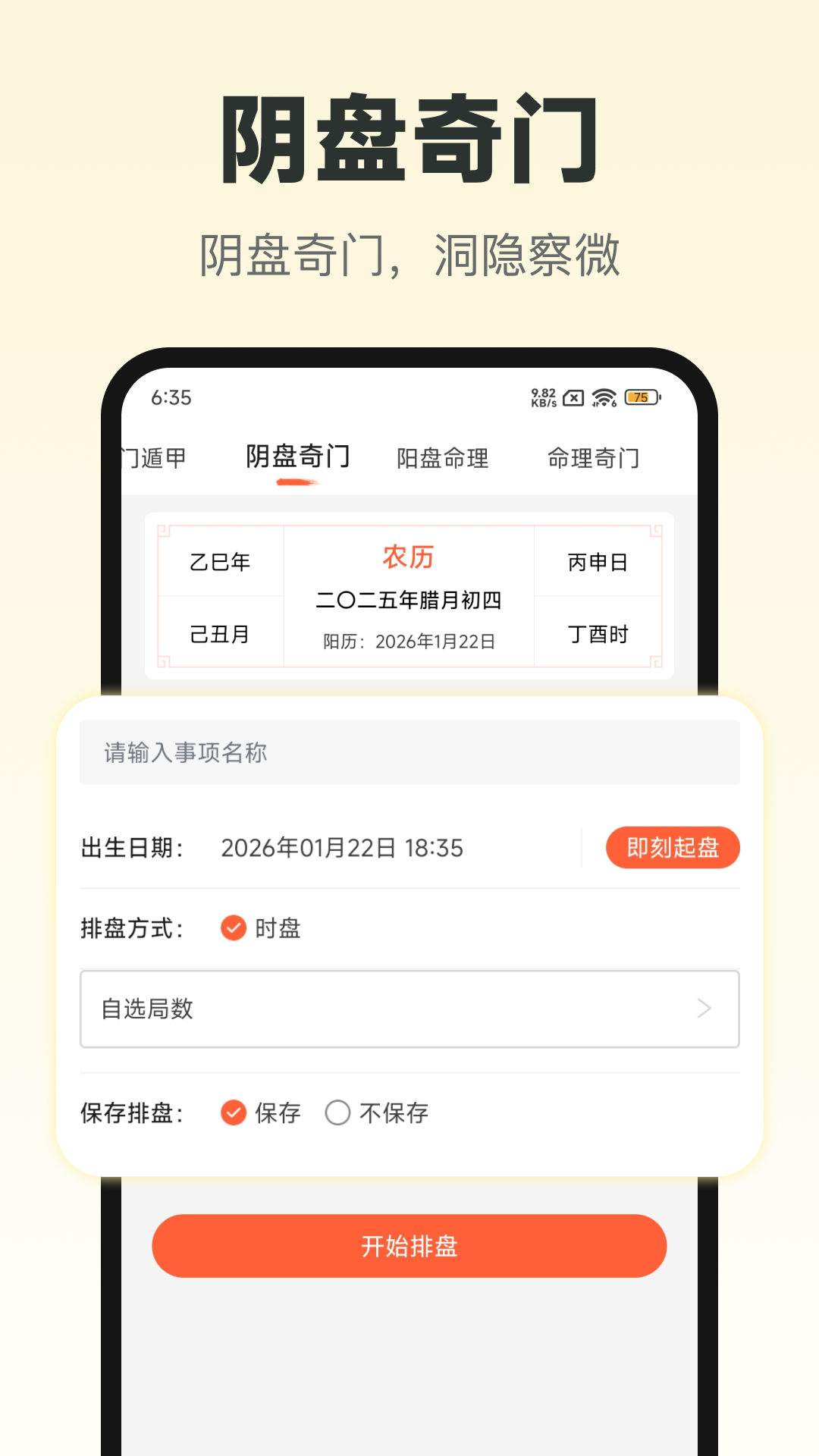Expand the 自选局数 selector
This screenshot has height=1456, width=819.
click(x=409, y=1009)
